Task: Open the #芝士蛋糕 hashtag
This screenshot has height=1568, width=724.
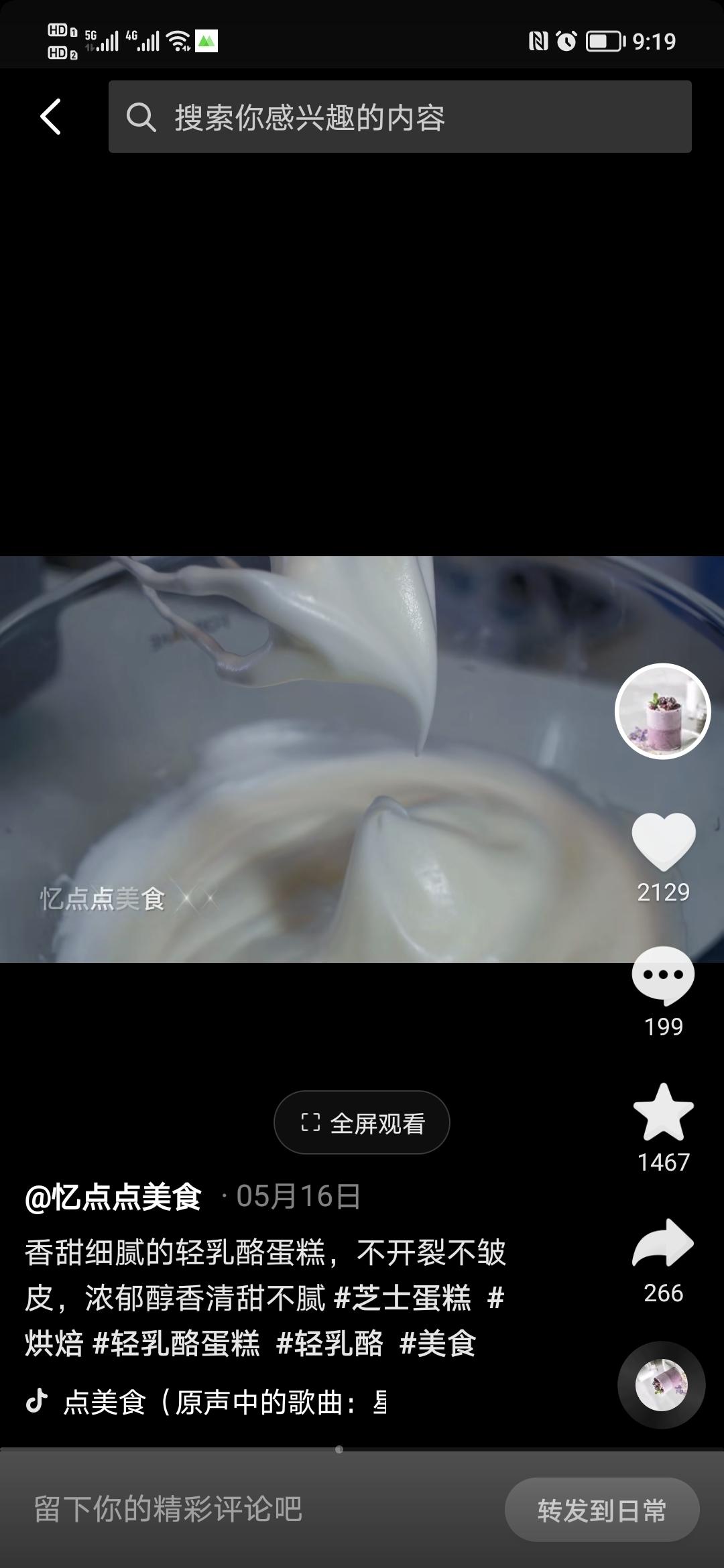Action: (x=403, y=1298)
